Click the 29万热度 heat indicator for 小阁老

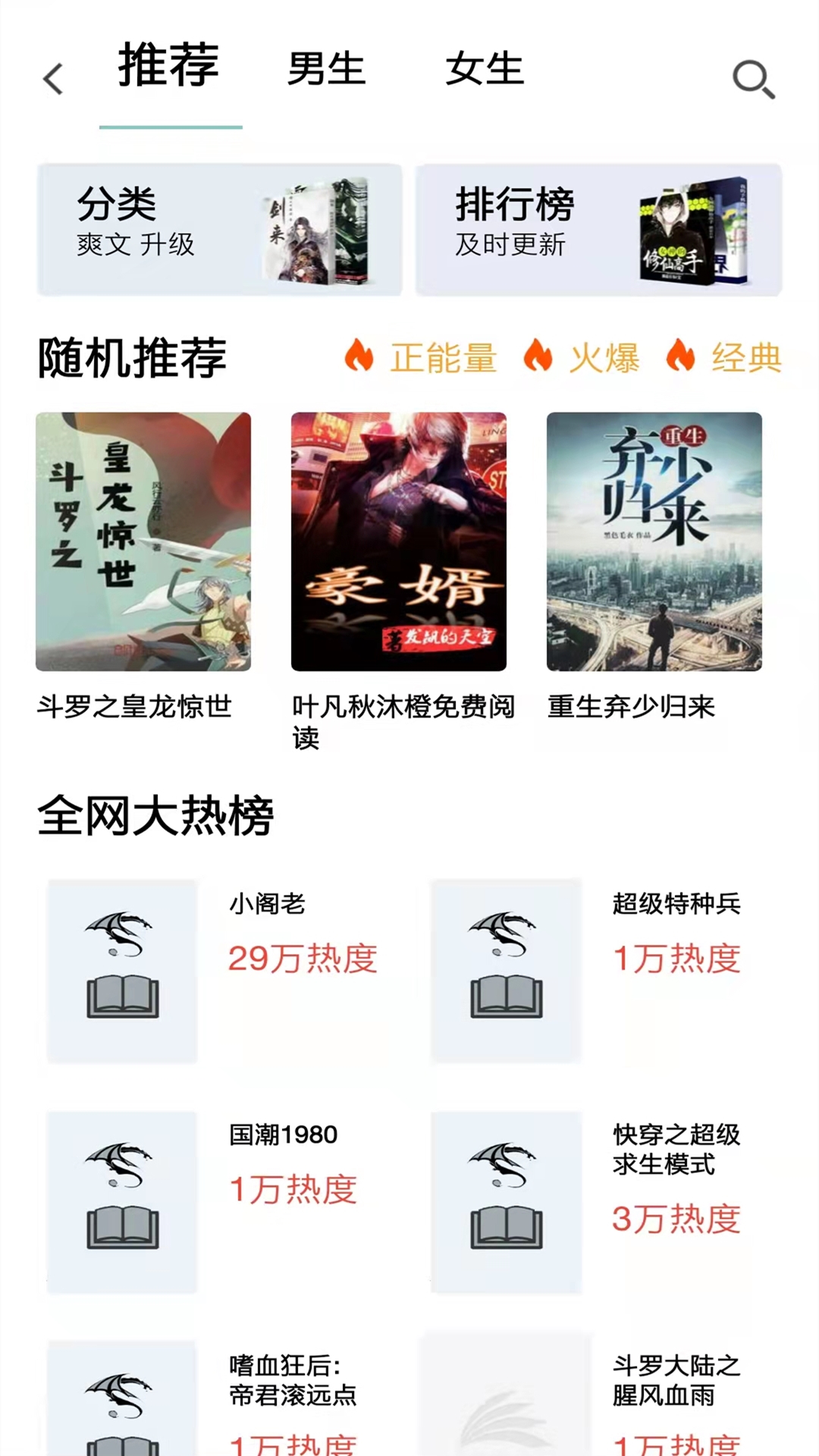pos(302,959)
